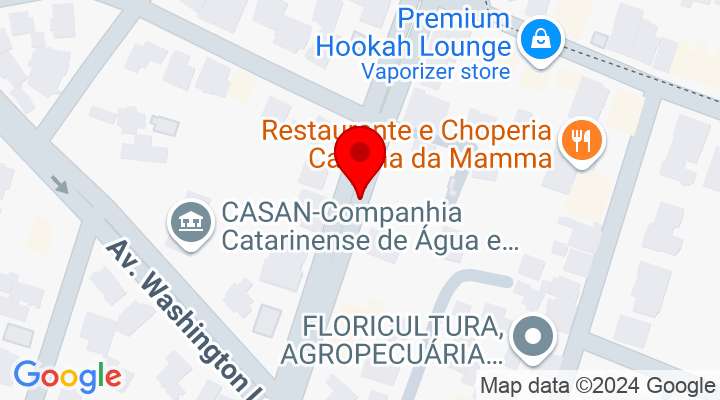
Task: Select the Restaurante e Choperia restaurant marker
Action: (580, 139)
